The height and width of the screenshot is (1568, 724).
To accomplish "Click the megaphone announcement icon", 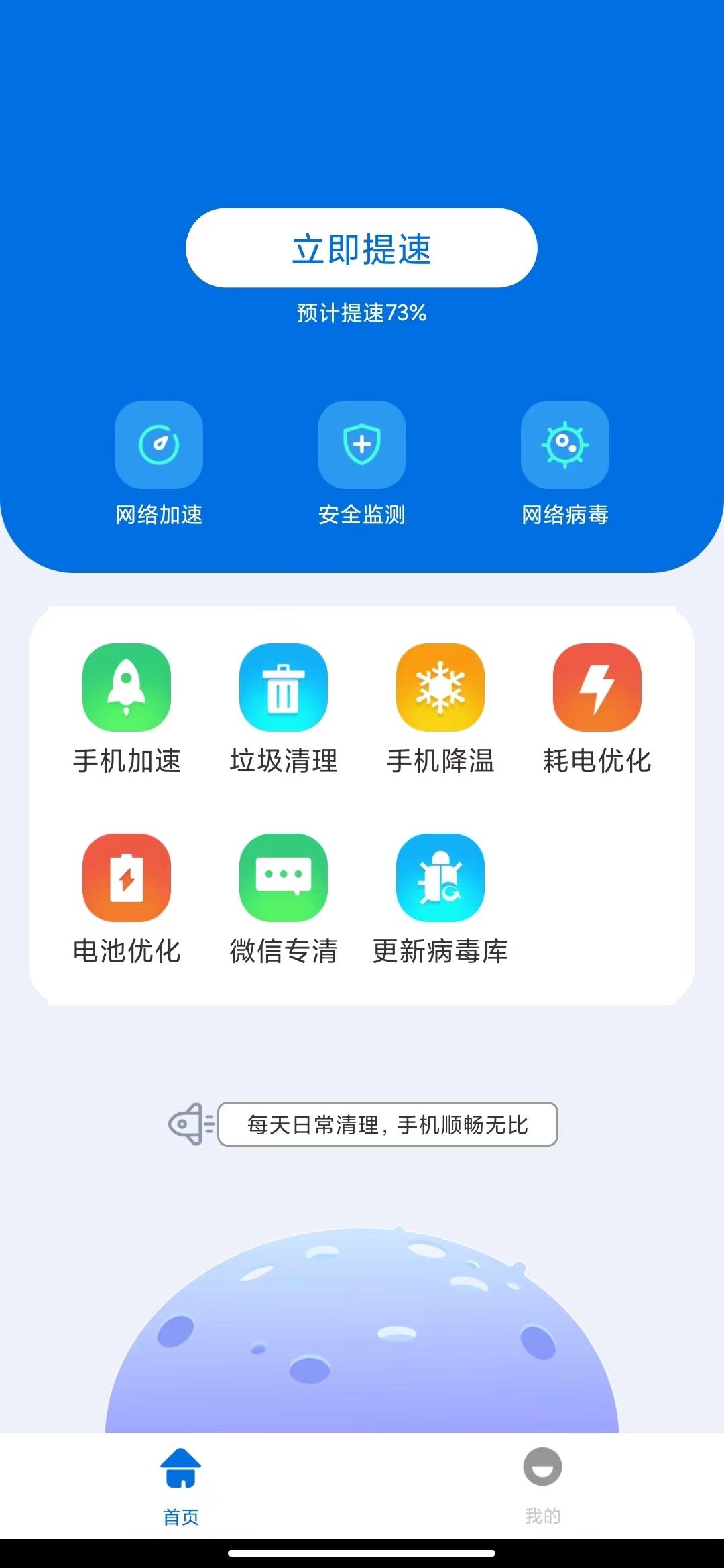I will (x=188, y=1124).
